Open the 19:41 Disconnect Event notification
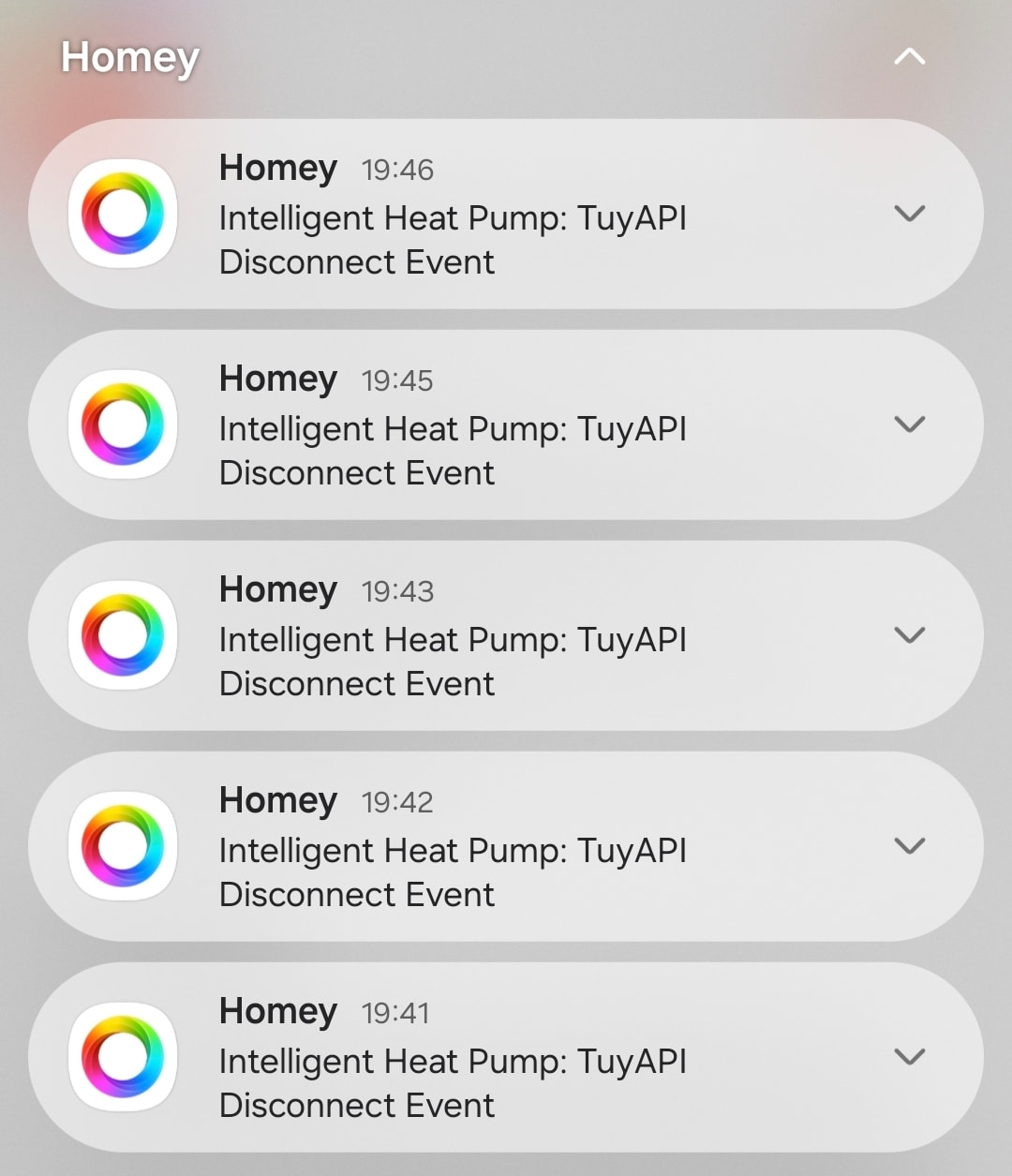The width and height of the screenshot is (1012, 1176). tap(452, 1082)
